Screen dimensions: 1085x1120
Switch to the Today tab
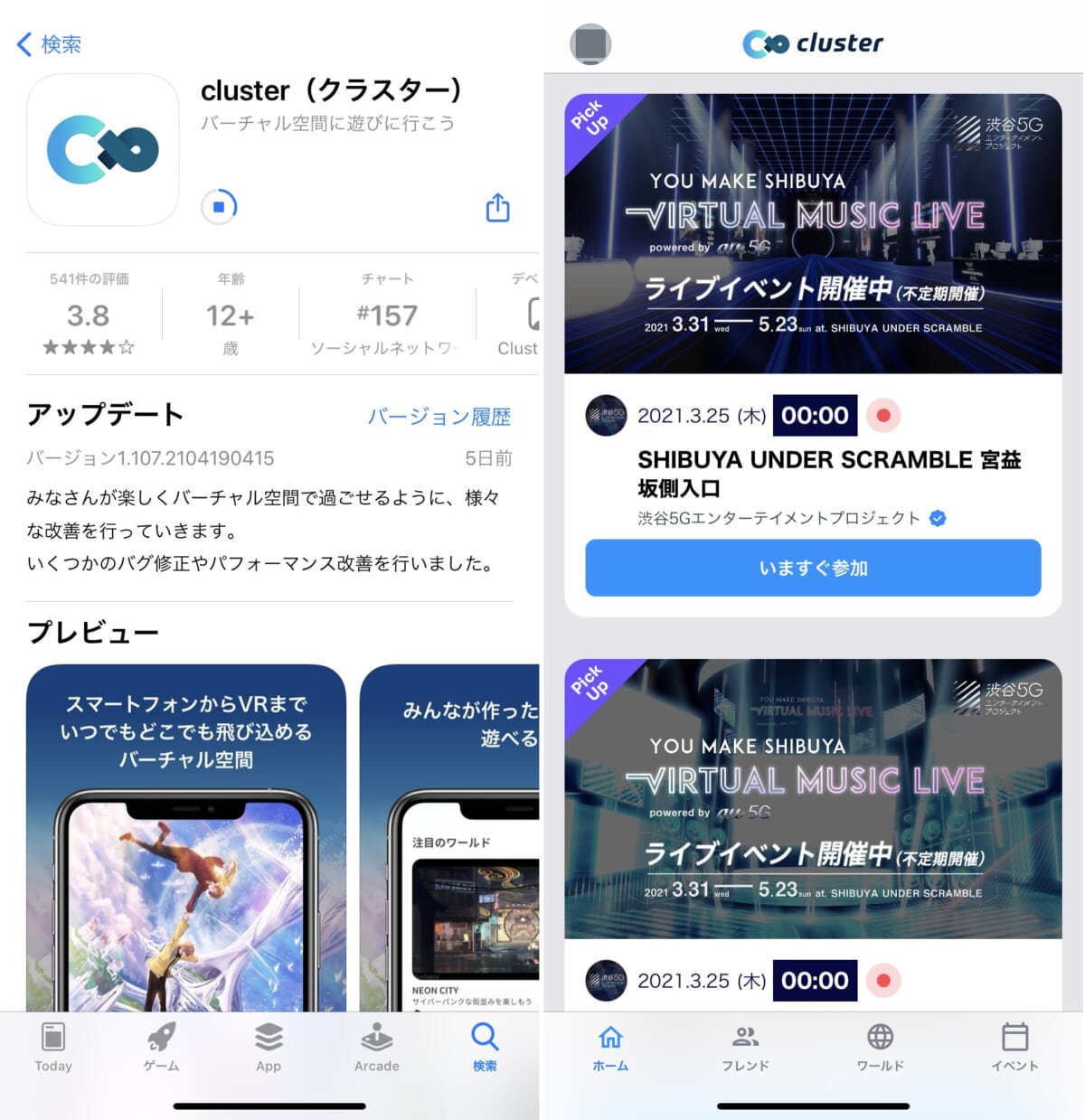tap(53, 1047)
